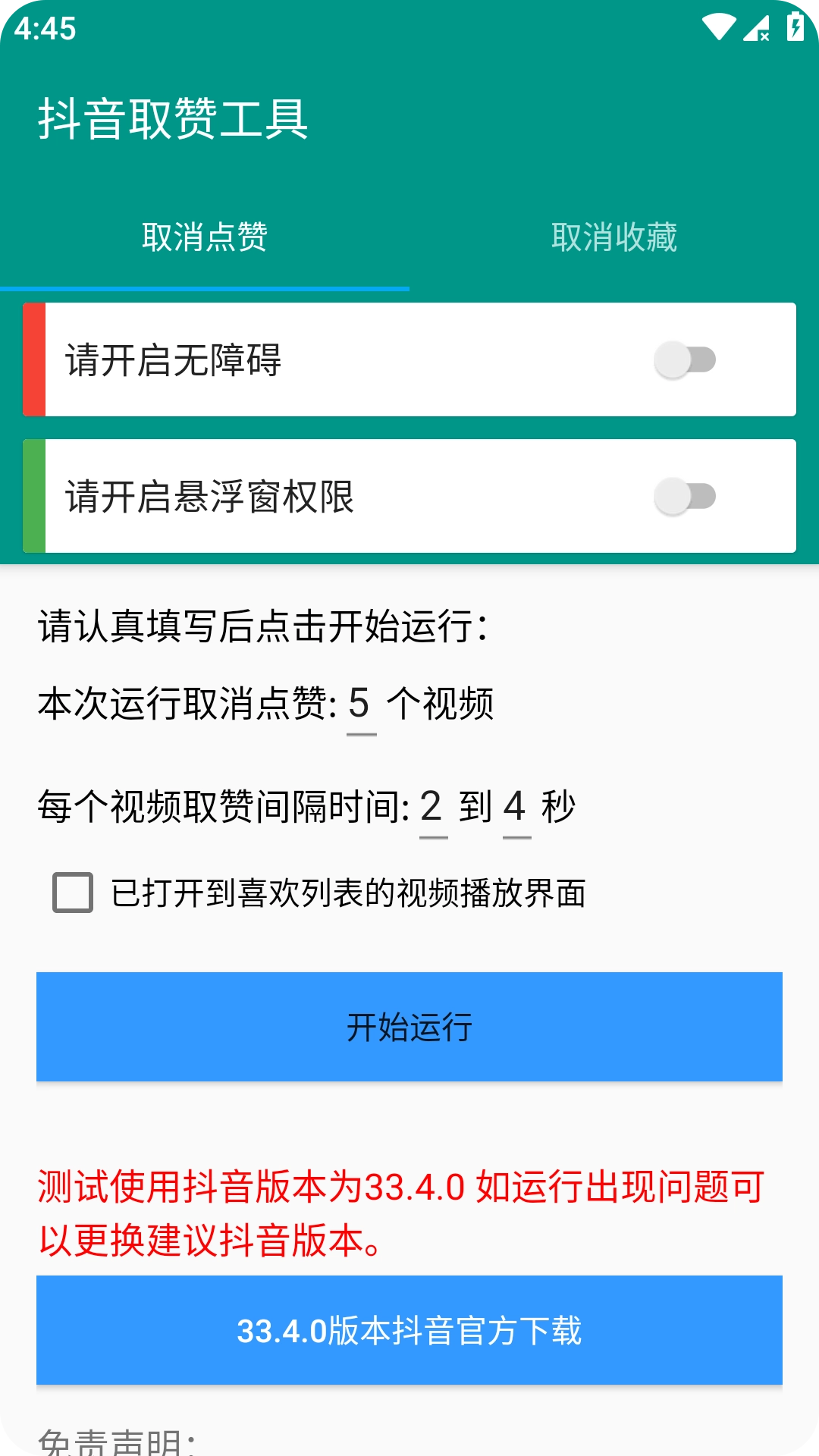Switch to the 取消收藏 tab
819x1456 pixels.
[614, 237]
